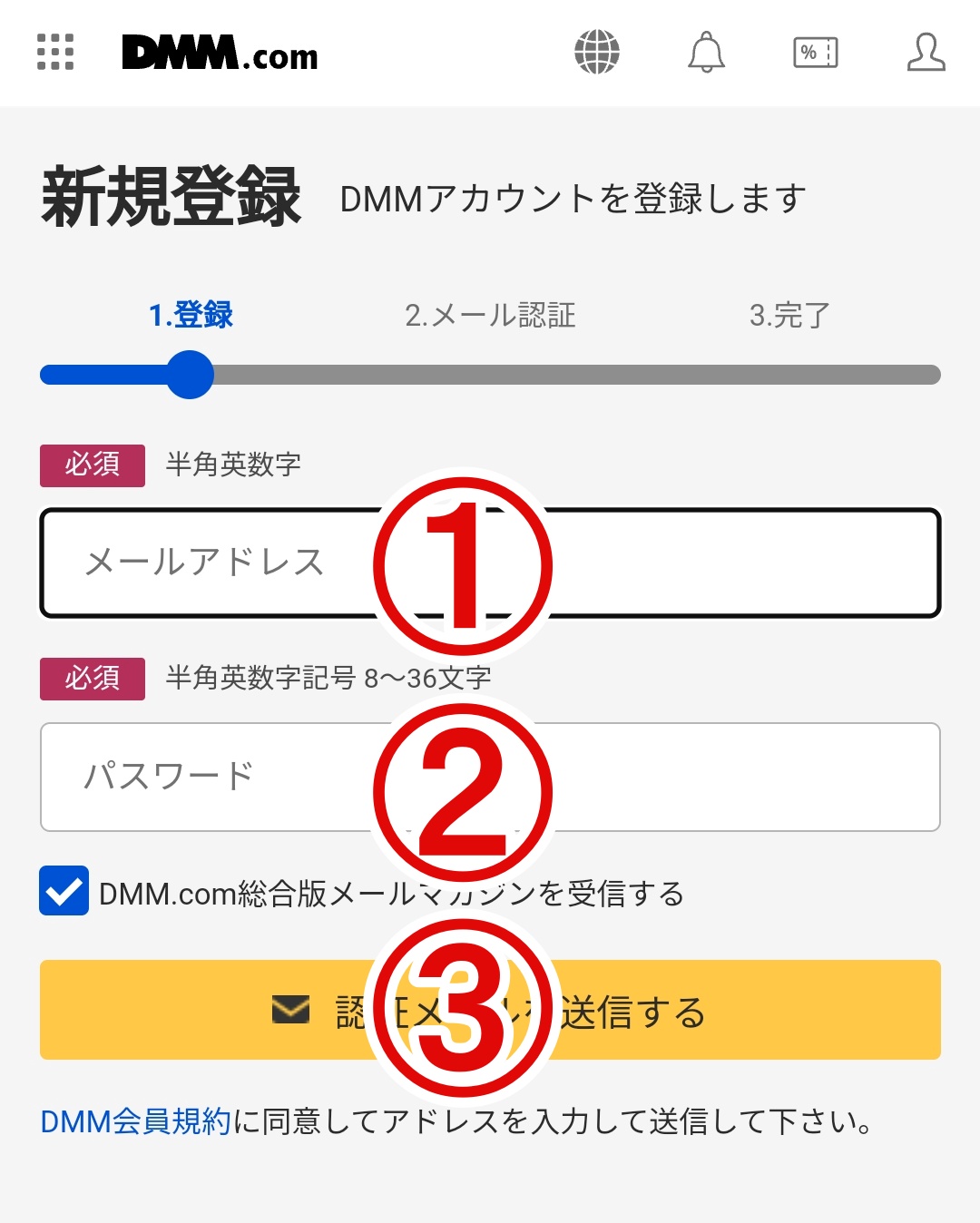Click the notification bell icon
980x1223 pixels.
(x=707, y=53)
